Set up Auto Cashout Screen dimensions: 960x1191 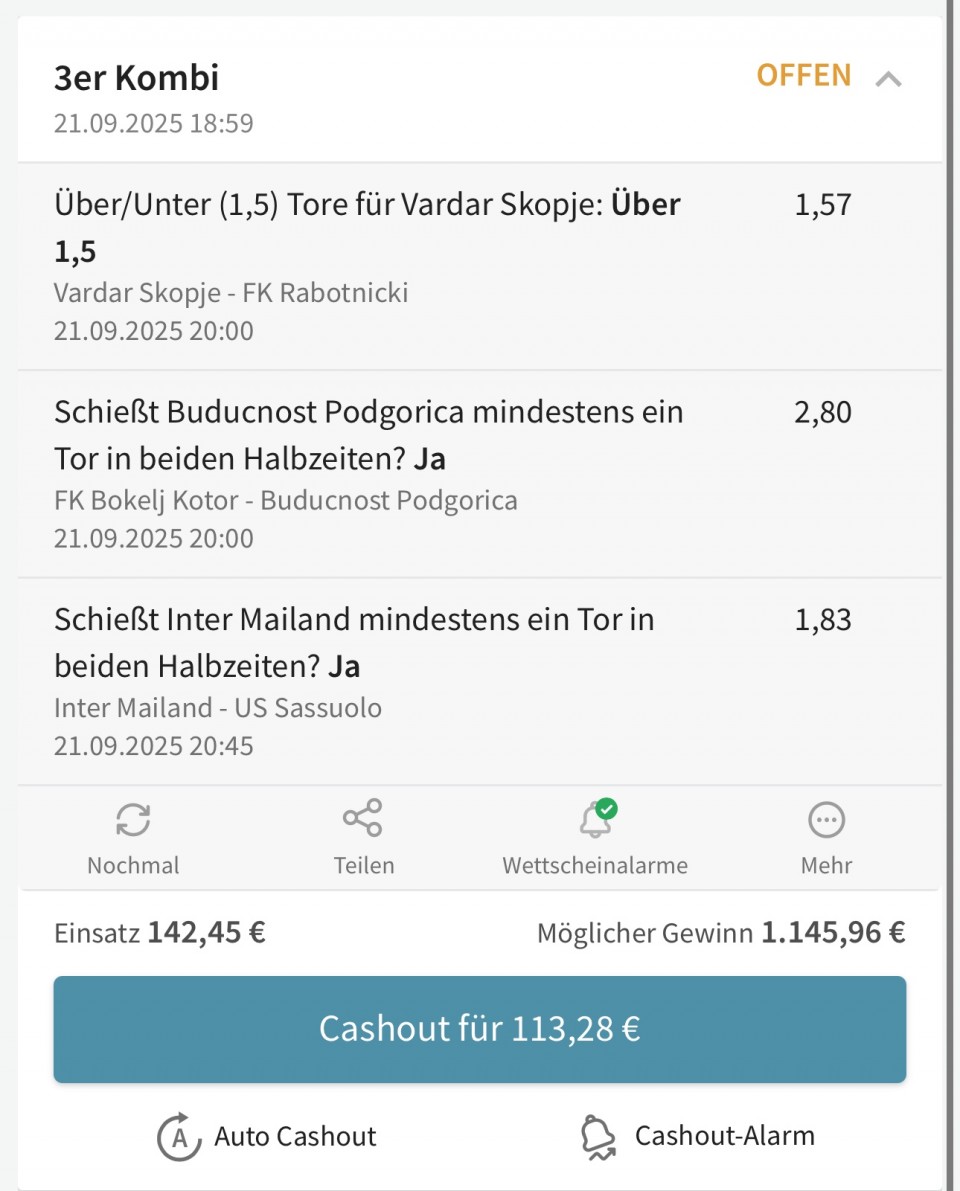pos(267,1136)
